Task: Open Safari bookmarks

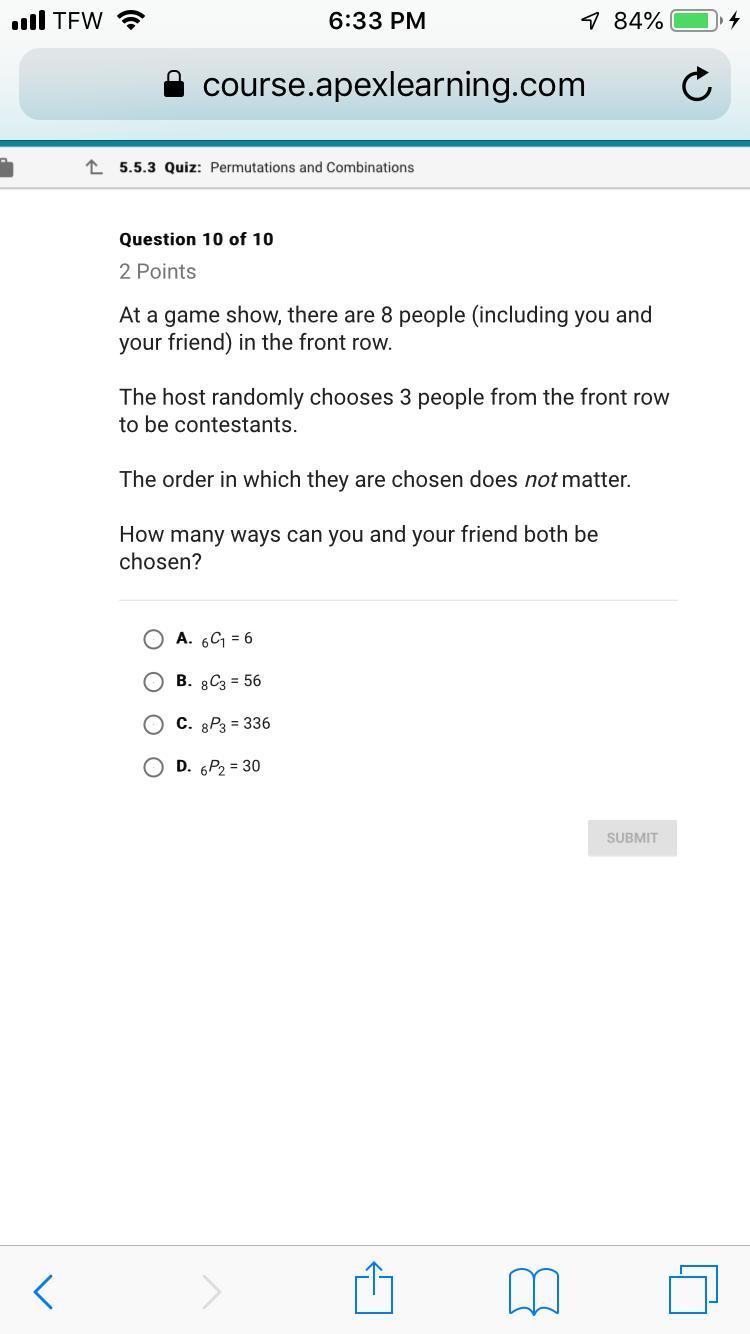Action: (533, 1291)
